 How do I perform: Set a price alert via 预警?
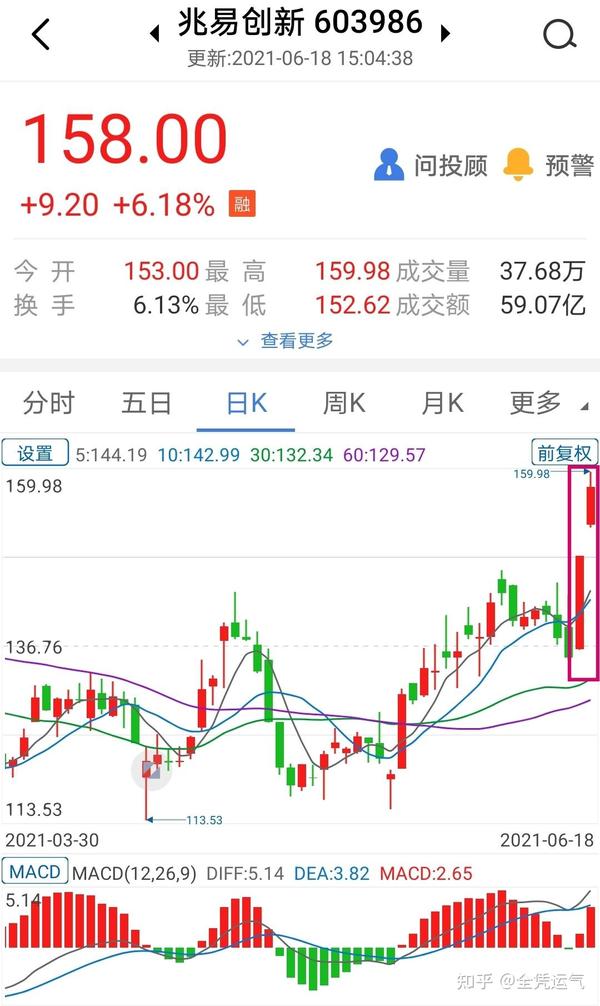click(549, 165)
